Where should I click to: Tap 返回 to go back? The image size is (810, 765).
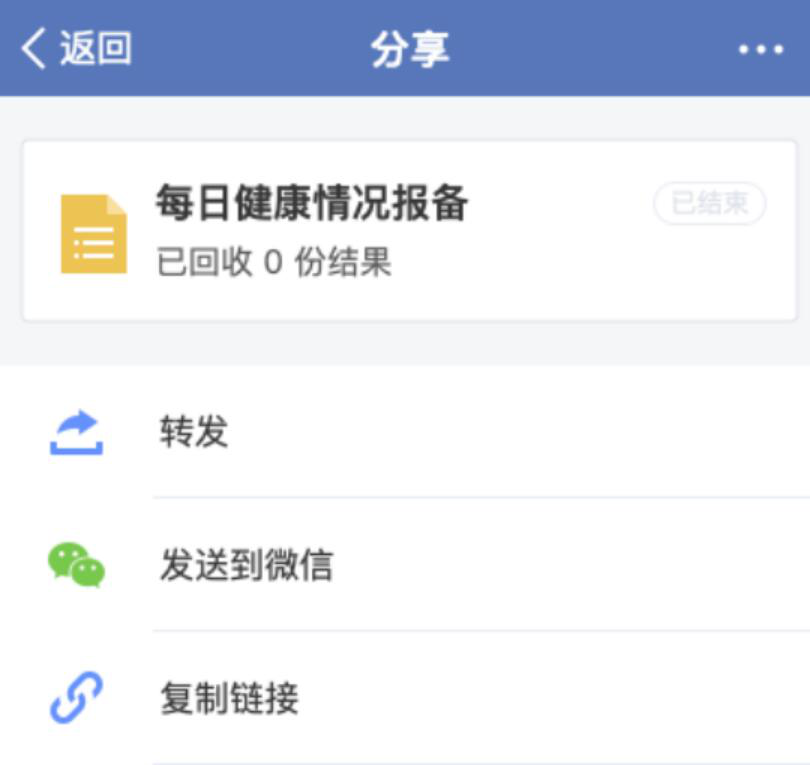click(76, 48)
